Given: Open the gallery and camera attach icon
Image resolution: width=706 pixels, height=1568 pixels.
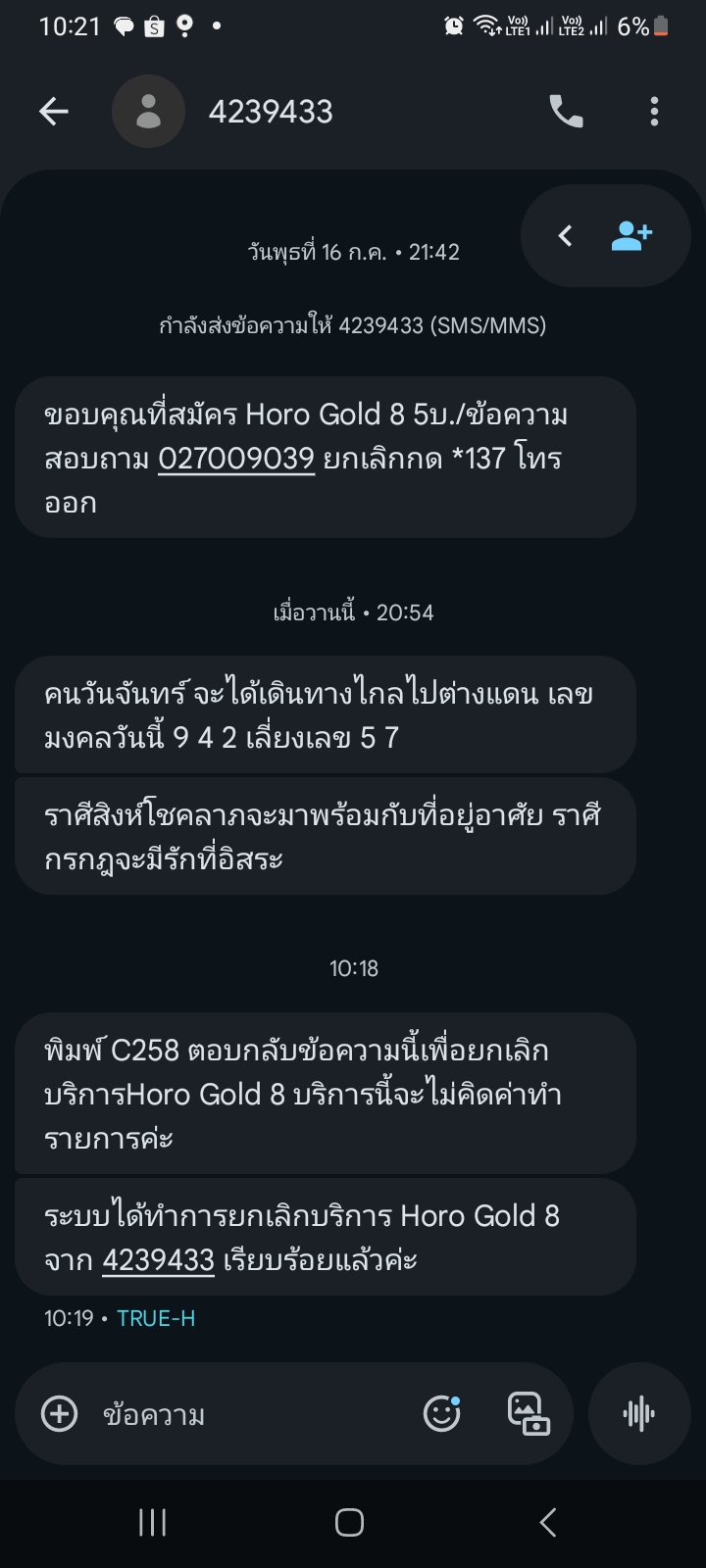Looking at the screenshot, I should point(528,1413).
